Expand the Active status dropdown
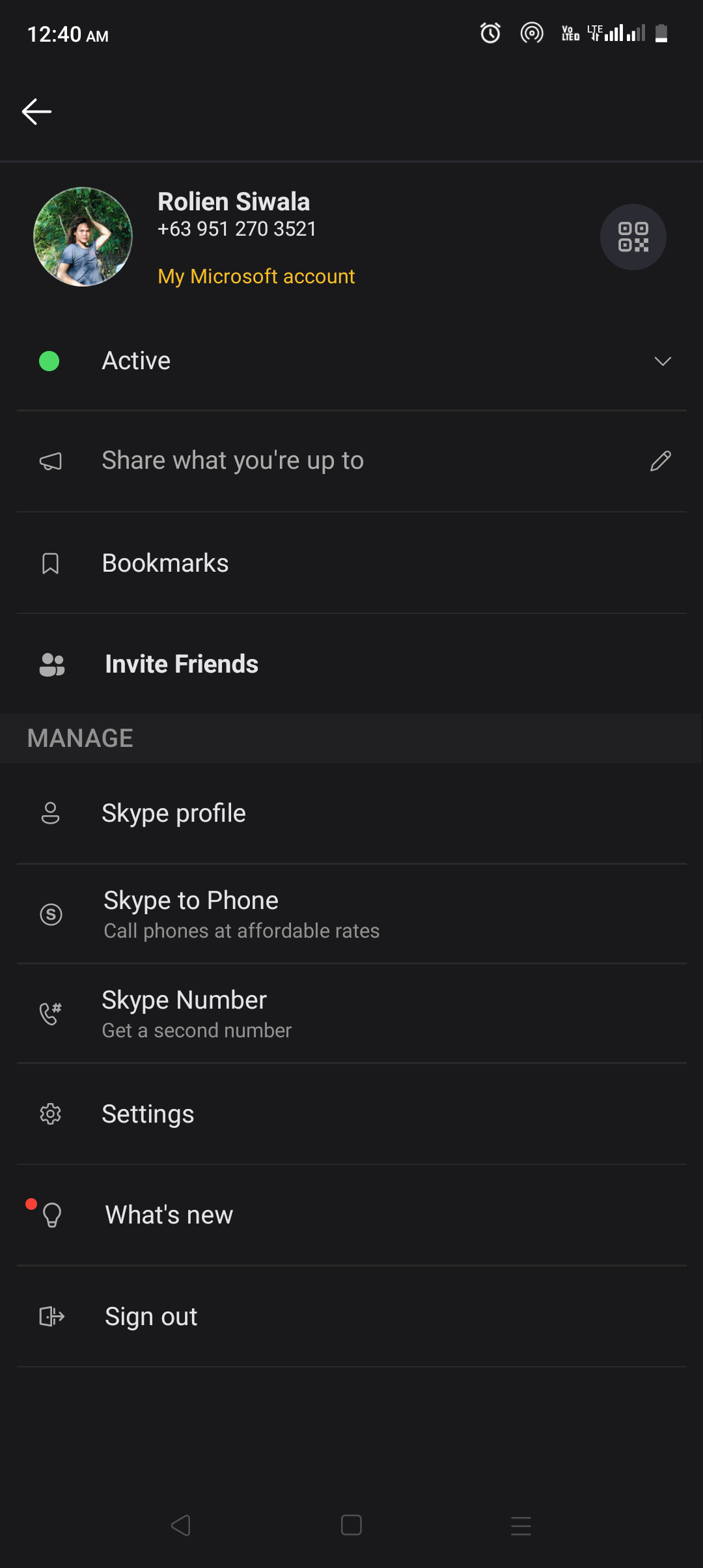Image resolution: width=703 pixels, height=1568 pixels. (x=351, y=361)
